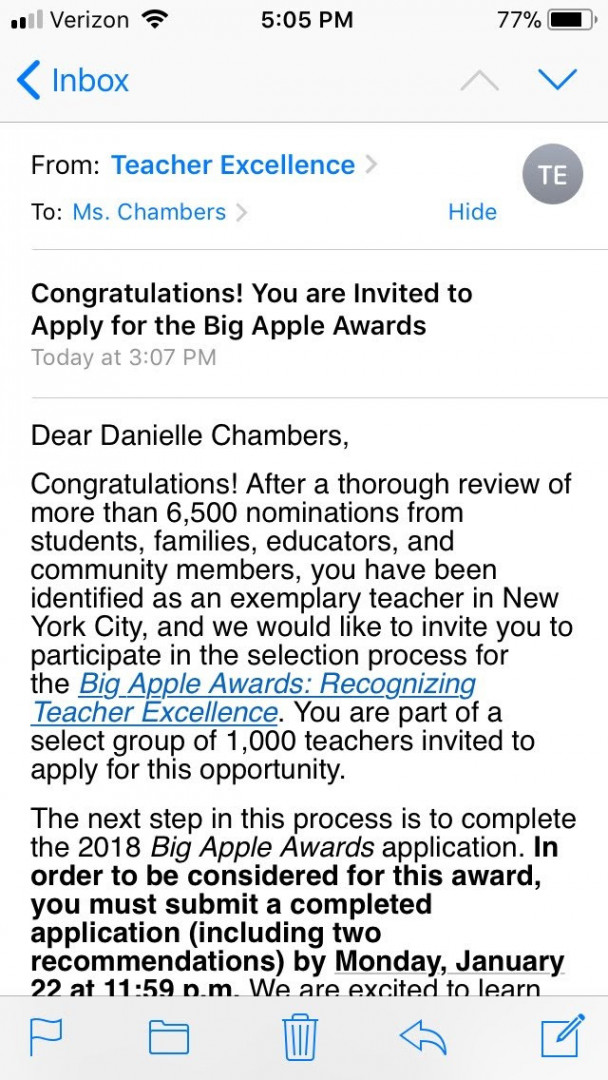Viewport: 608px width, 1080px height.
Task: Go back to the Inbox
Action: point(73,80)
